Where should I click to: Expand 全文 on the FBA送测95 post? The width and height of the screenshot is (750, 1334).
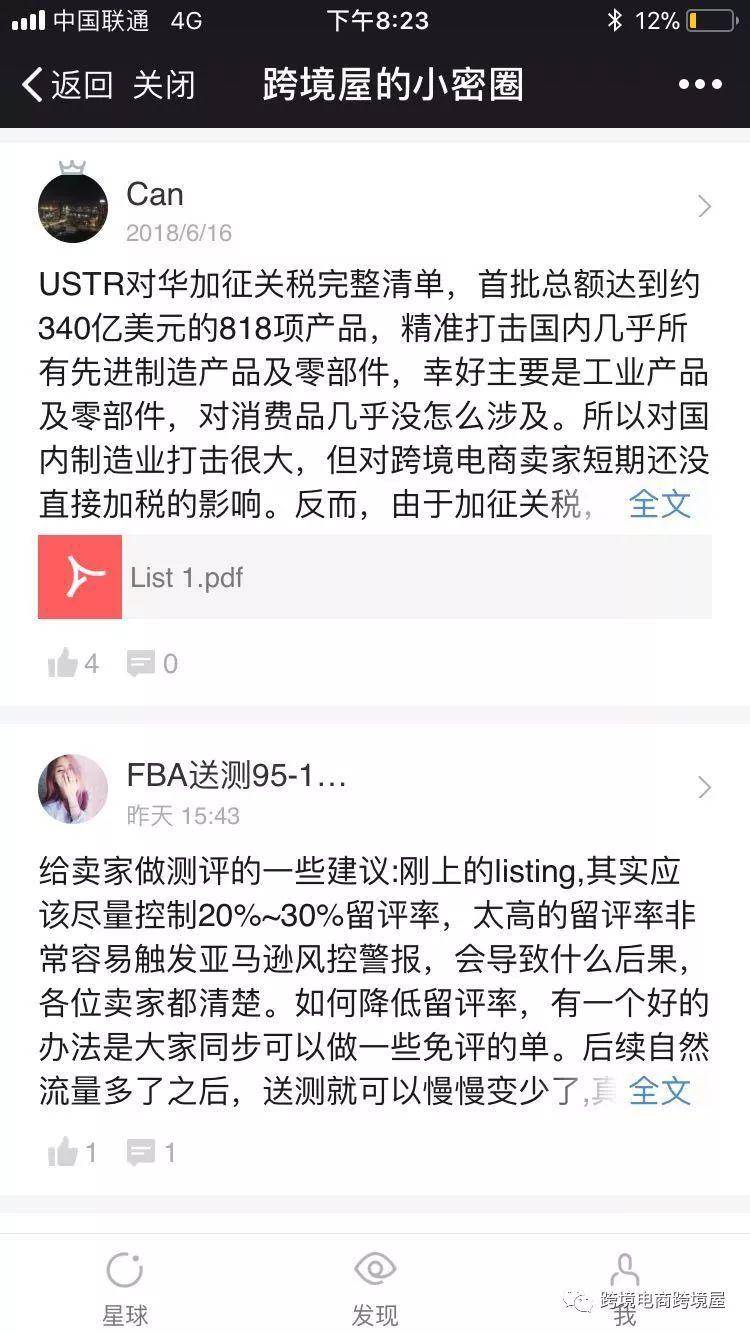(x=660, y=1090)
